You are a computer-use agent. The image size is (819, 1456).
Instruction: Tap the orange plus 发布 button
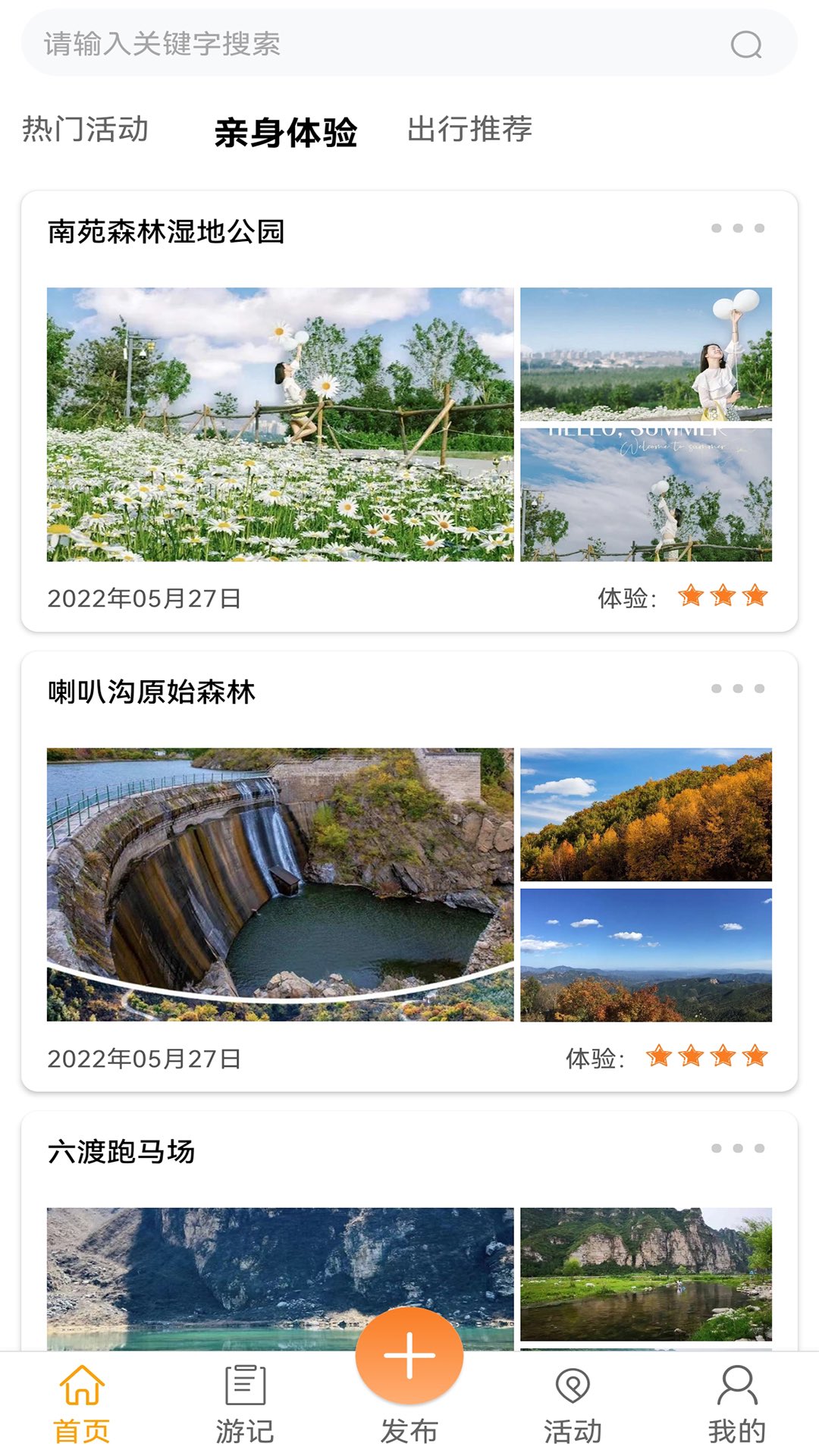pos(409,1355)
